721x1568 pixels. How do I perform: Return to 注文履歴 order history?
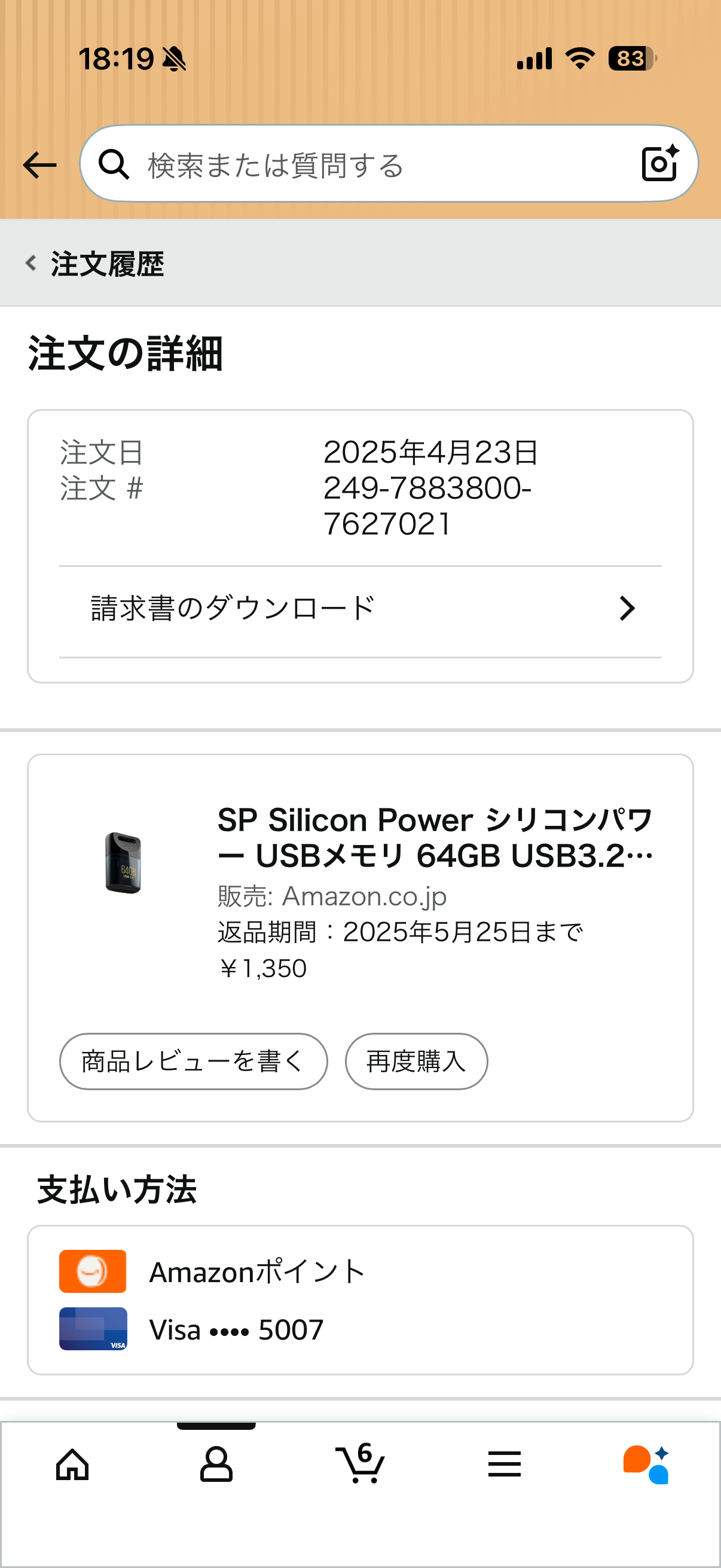[x=96, y=264]
